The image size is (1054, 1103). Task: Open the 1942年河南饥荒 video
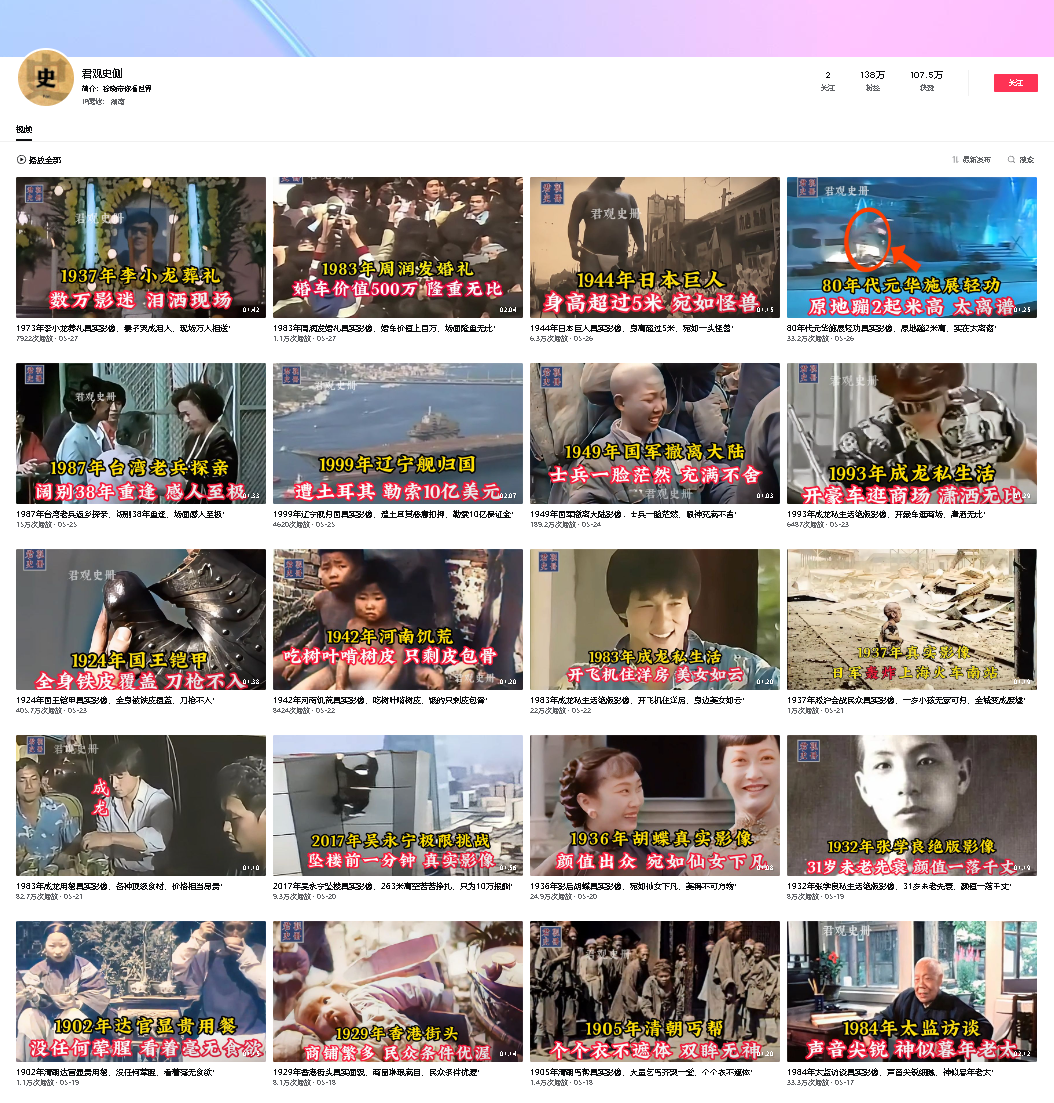tap(398, 619)
